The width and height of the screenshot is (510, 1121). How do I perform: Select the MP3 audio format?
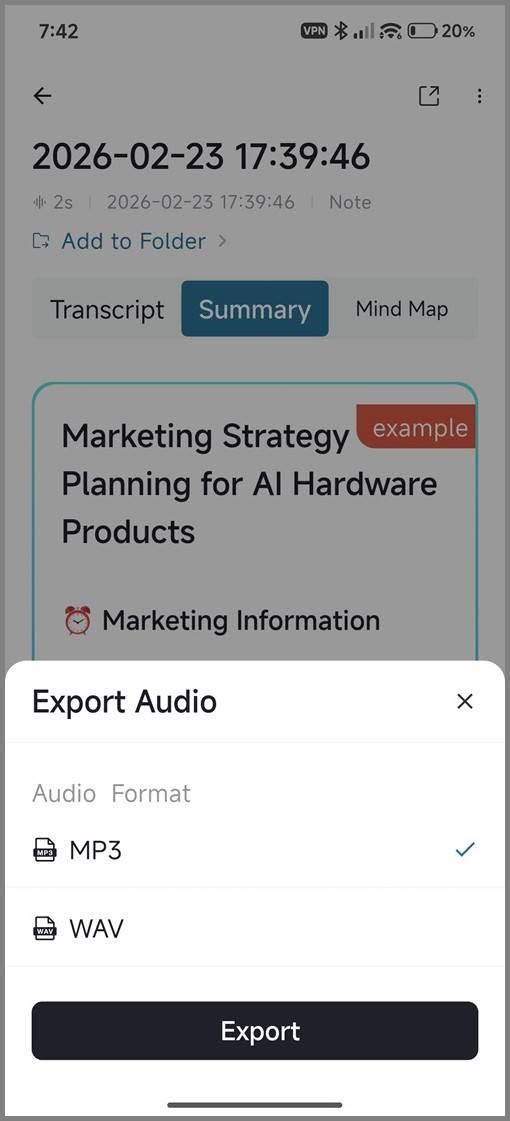(255, 850)
